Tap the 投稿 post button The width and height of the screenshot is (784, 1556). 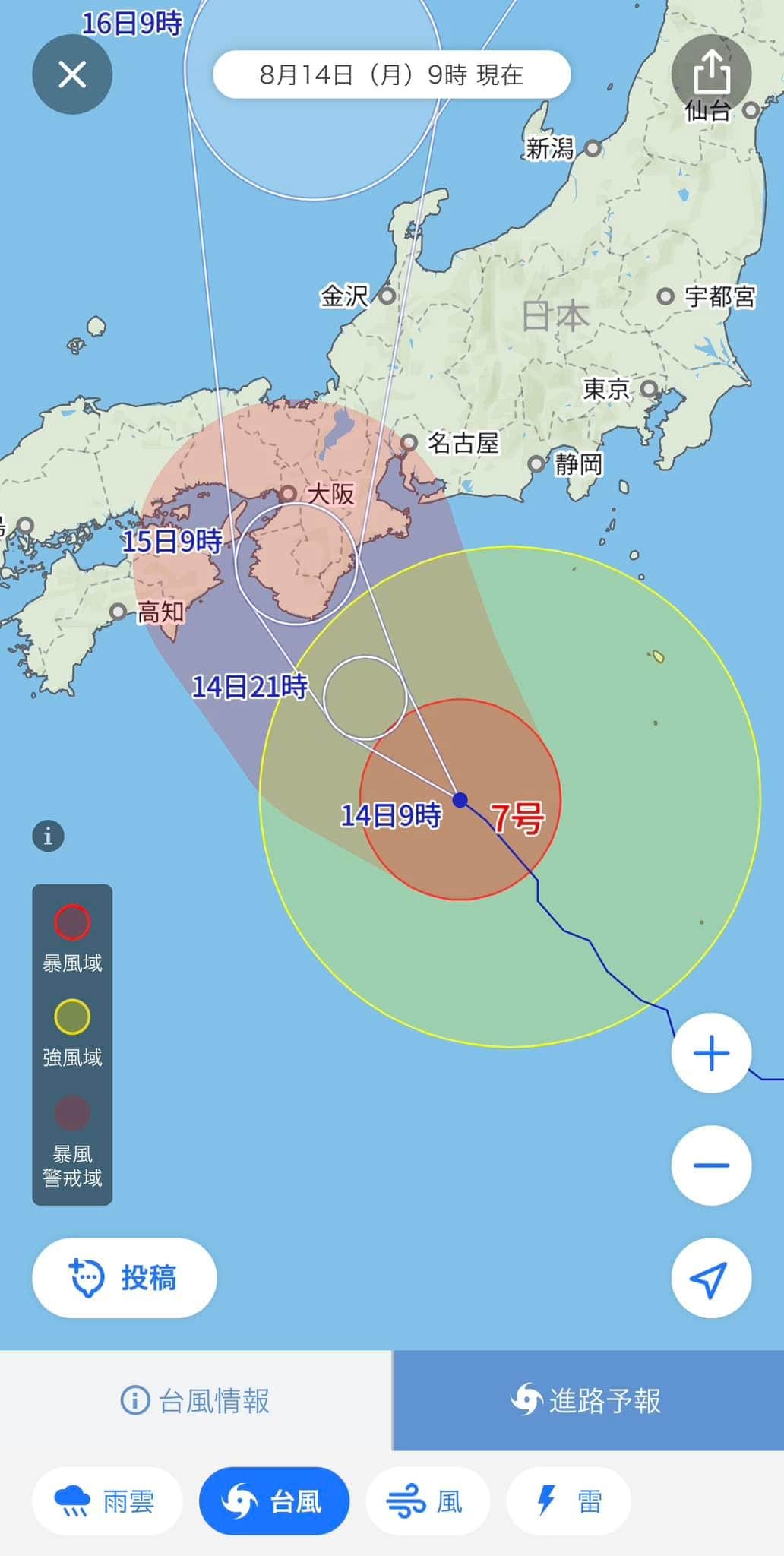pos(125,1277)
